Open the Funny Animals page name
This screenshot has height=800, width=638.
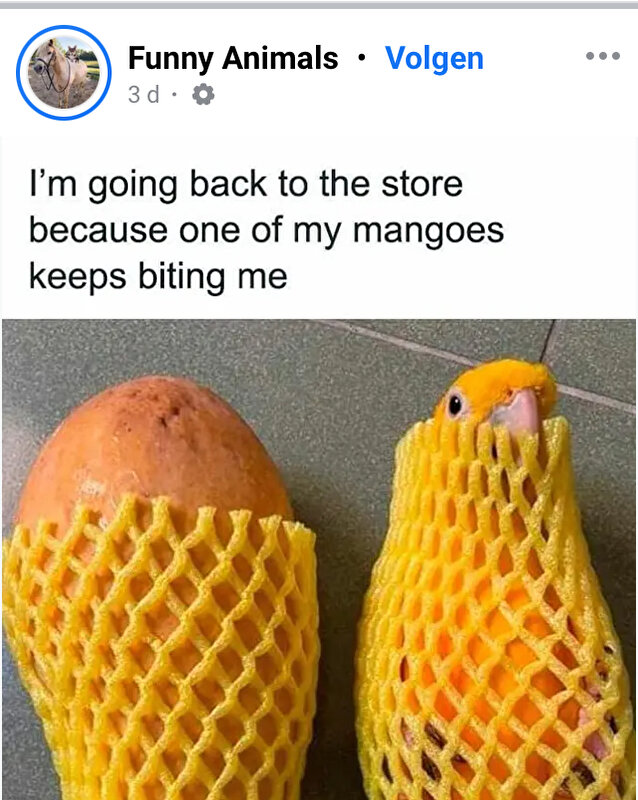pos(233,59)
